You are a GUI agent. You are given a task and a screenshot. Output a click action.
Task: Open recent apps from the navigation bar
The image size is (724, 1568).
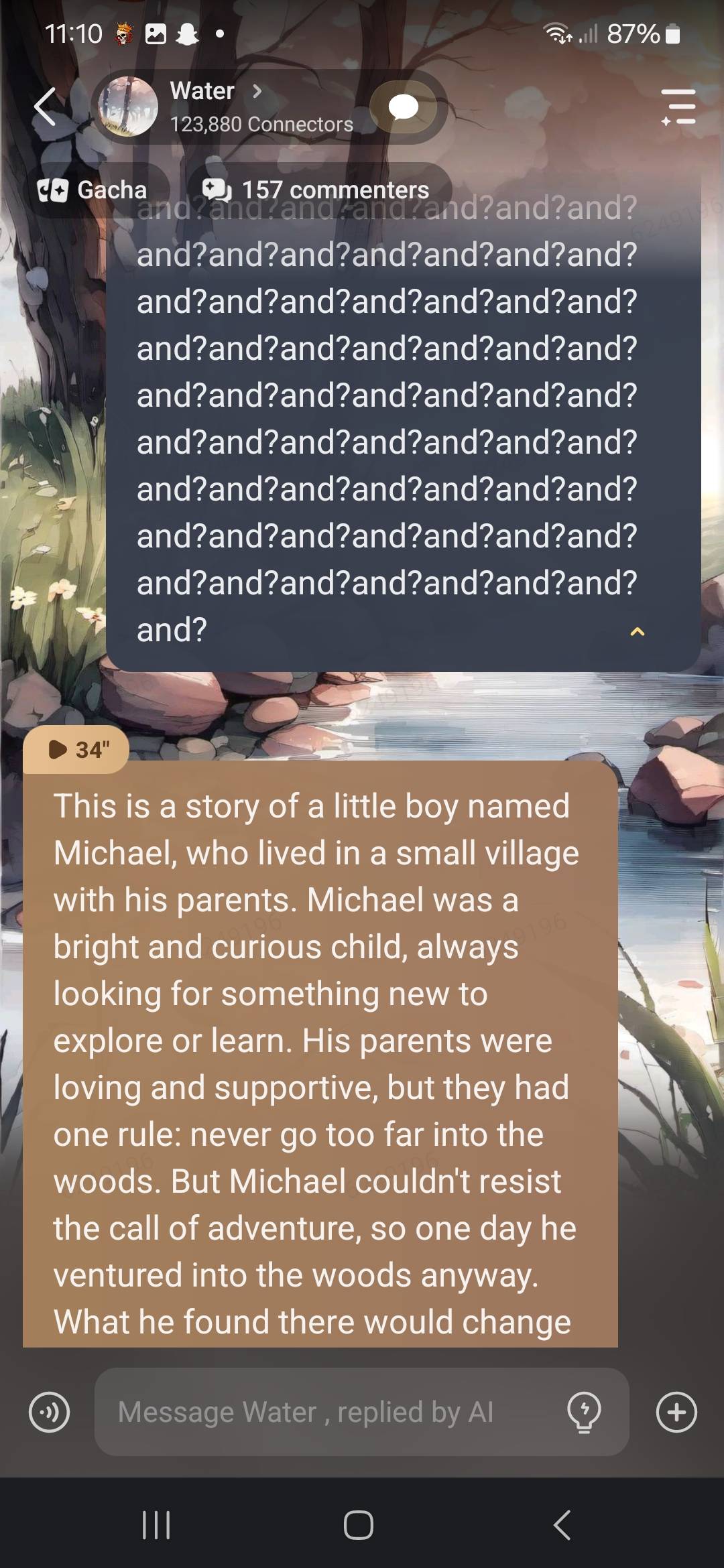157,1526
